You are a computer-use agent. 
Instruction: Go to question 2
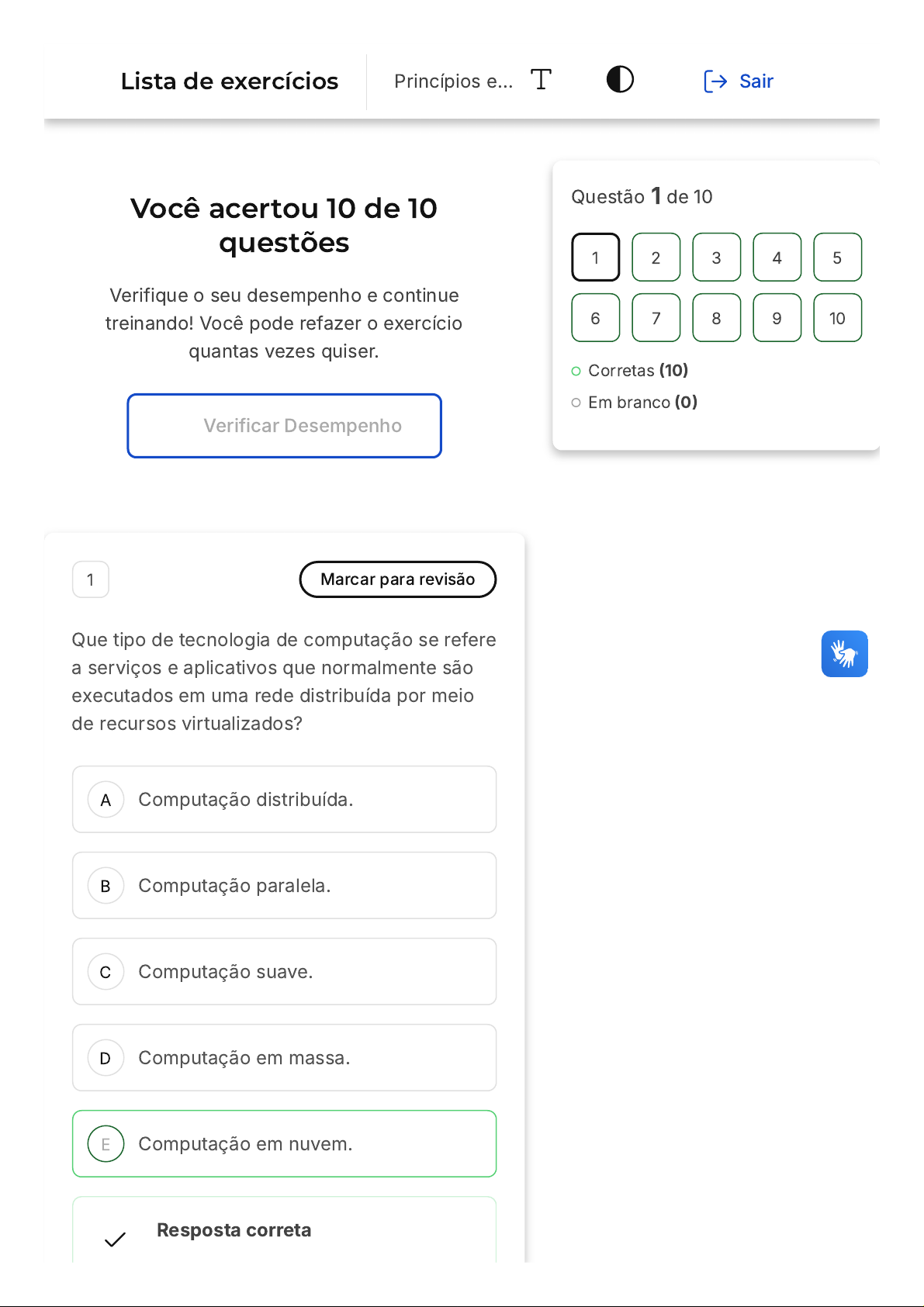coord(656,258)
